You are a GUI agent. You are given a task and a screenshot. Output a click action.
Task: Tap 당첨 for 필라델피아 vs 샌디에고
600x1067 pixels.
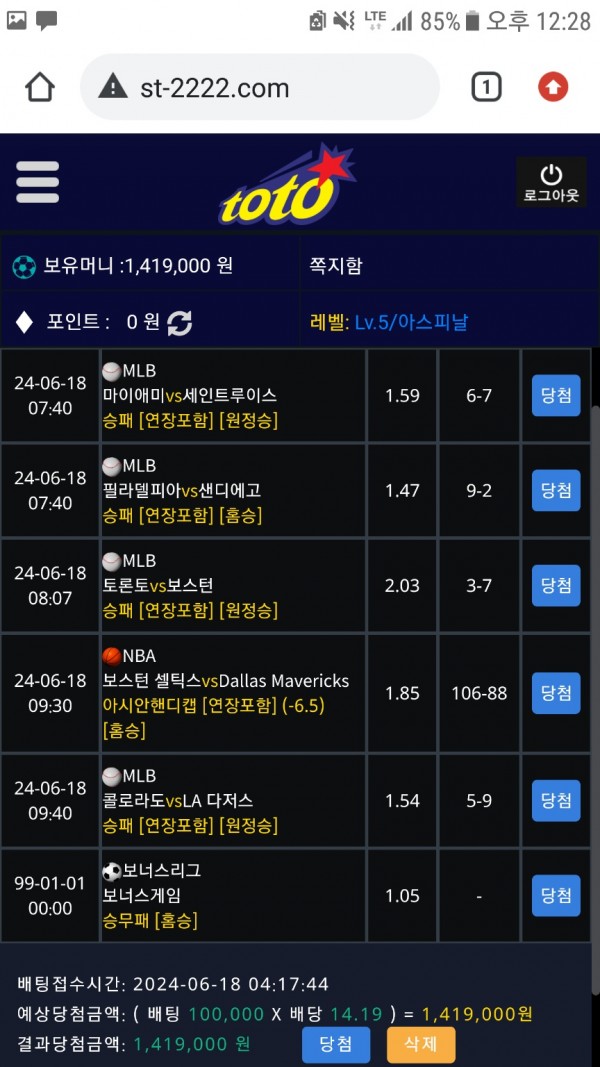coord(556,490)
